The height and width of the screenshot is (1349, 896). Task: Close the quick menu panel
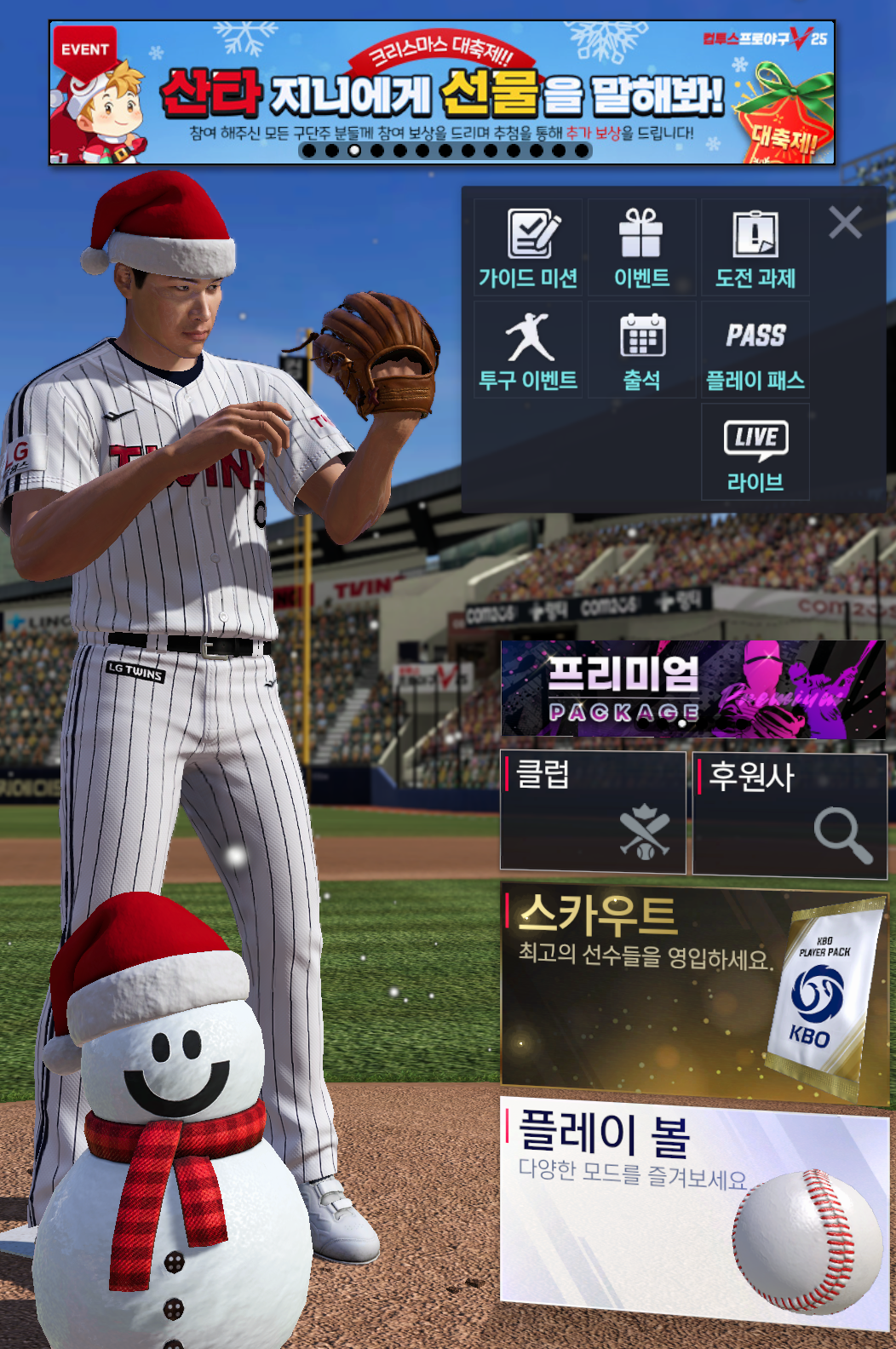point(845,223)
